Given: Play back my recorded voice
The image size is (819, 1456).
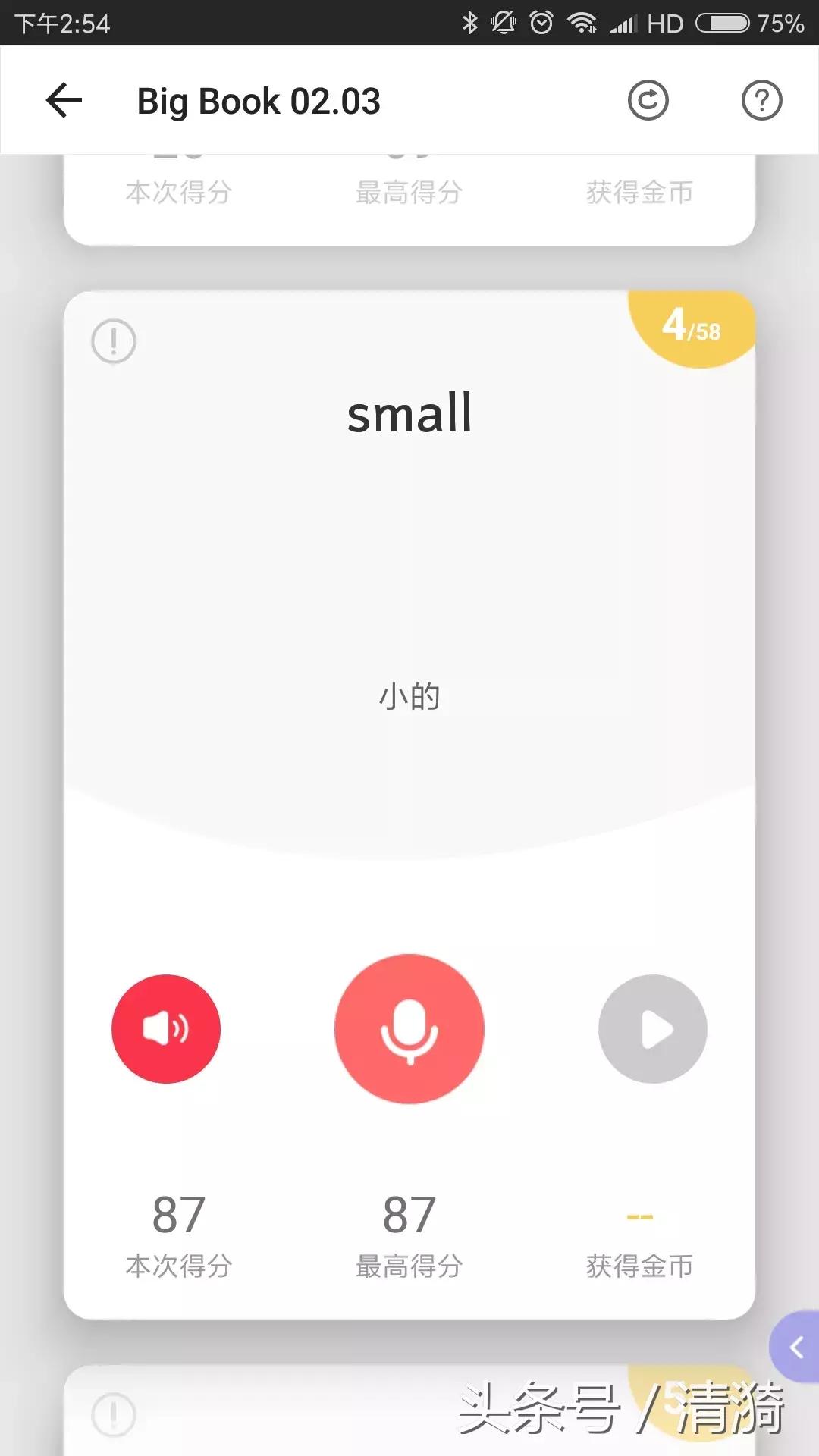Looking at the screenshot, I should tap(652, 1028).
